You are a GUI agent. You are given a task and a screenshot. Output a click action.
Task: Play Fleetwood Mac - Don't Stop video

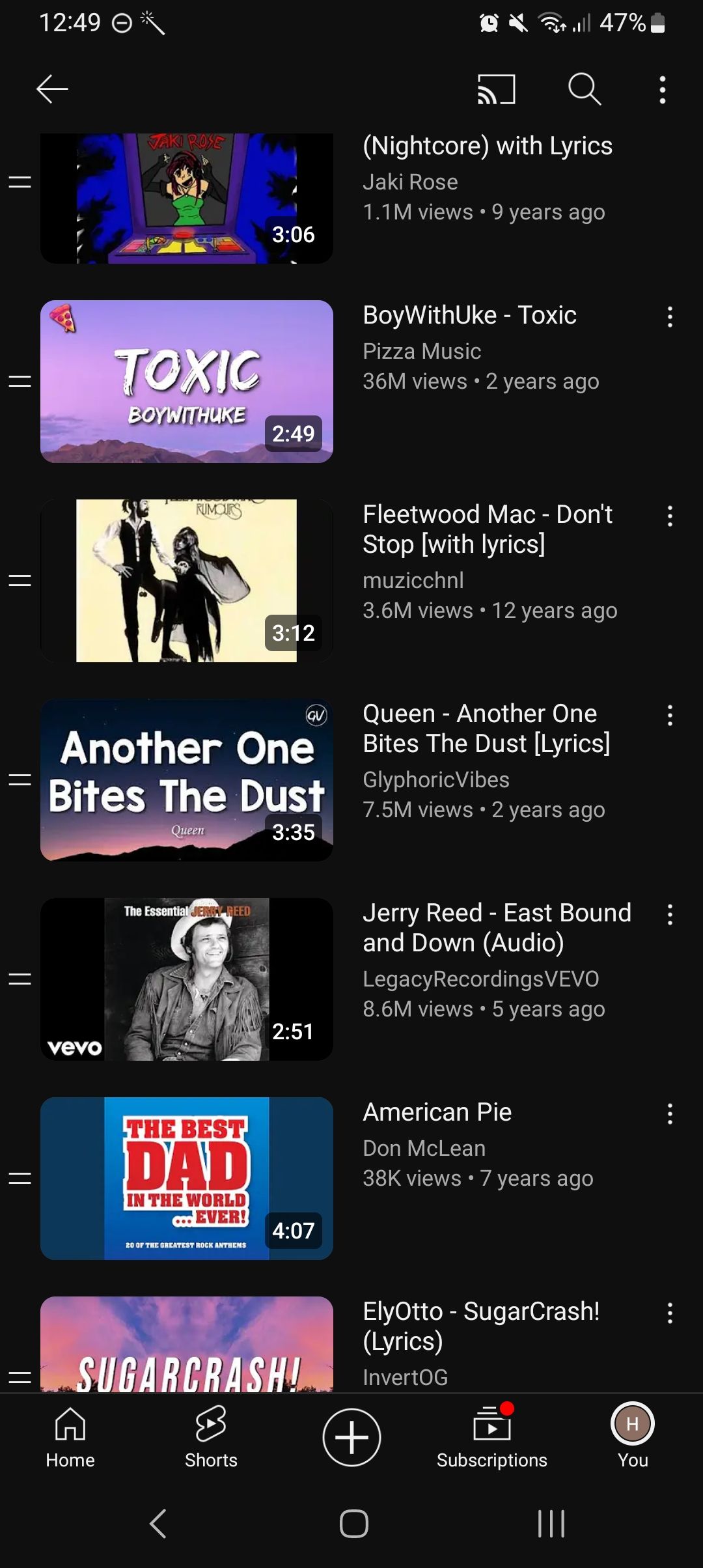[x=187, y=581]
